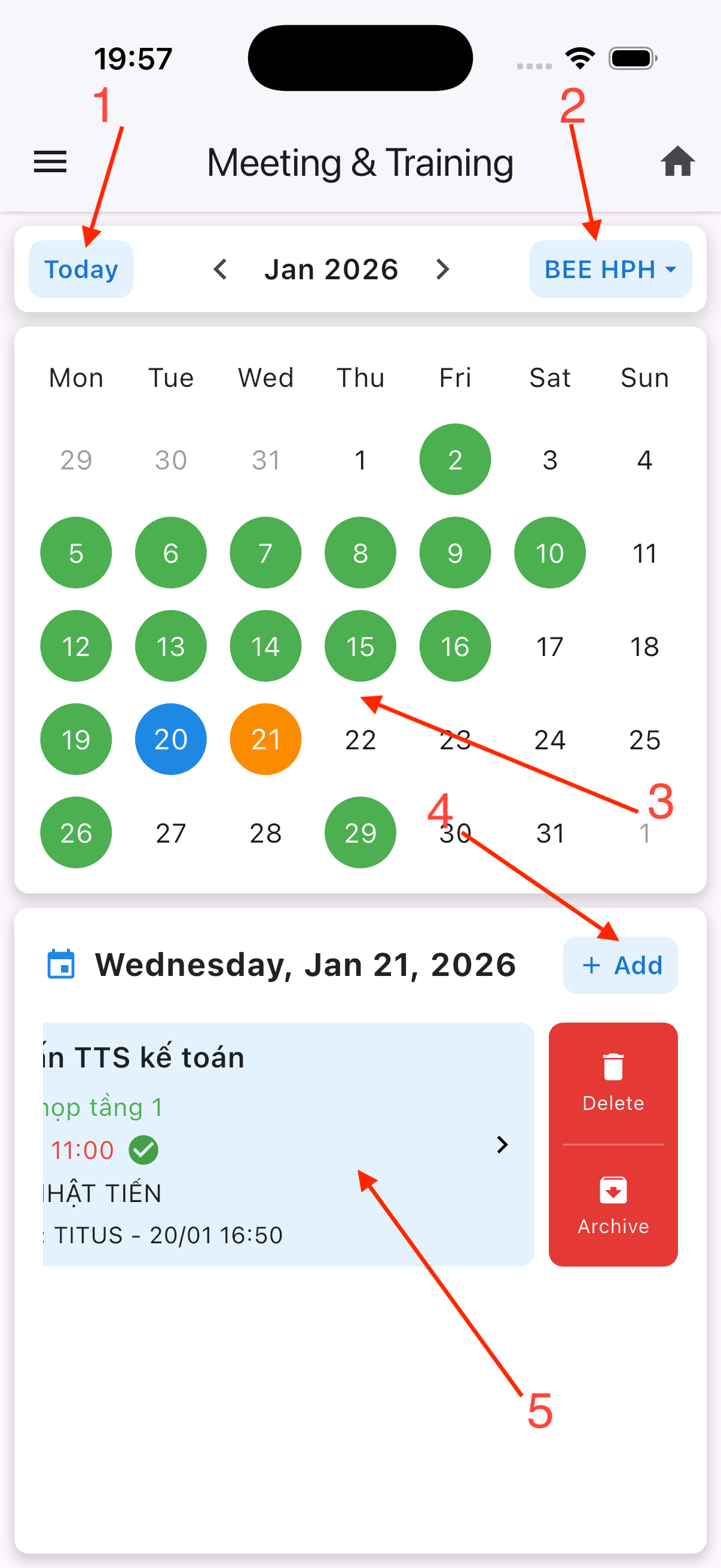This screenshot has height=1568, width=721.
Task: Expand the BEE HPH dropdown
Action: click(x=610, y=269)
